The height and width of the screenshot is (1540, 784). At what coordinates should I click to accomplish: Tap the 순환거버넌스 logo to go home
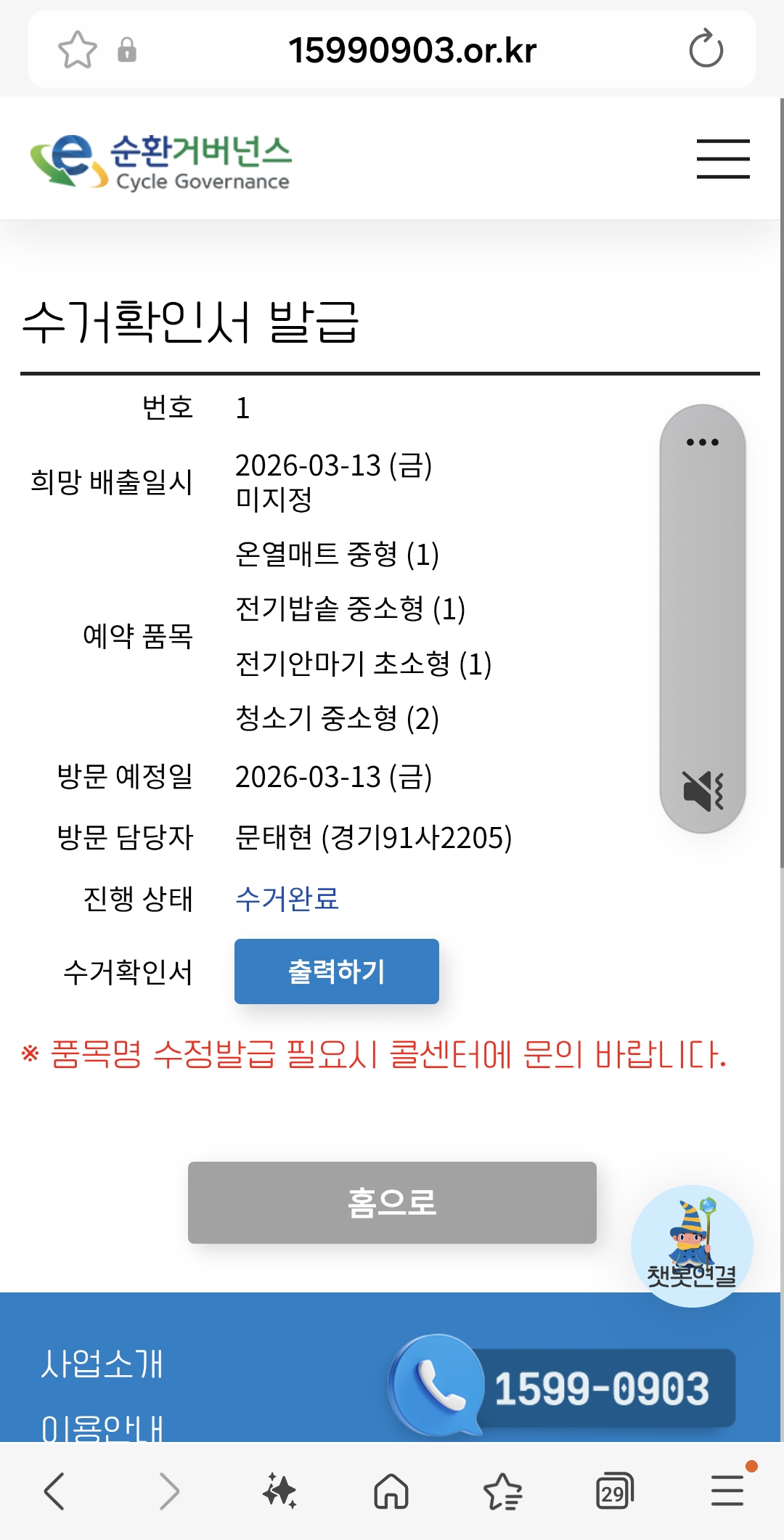click(x=161, y=161)
